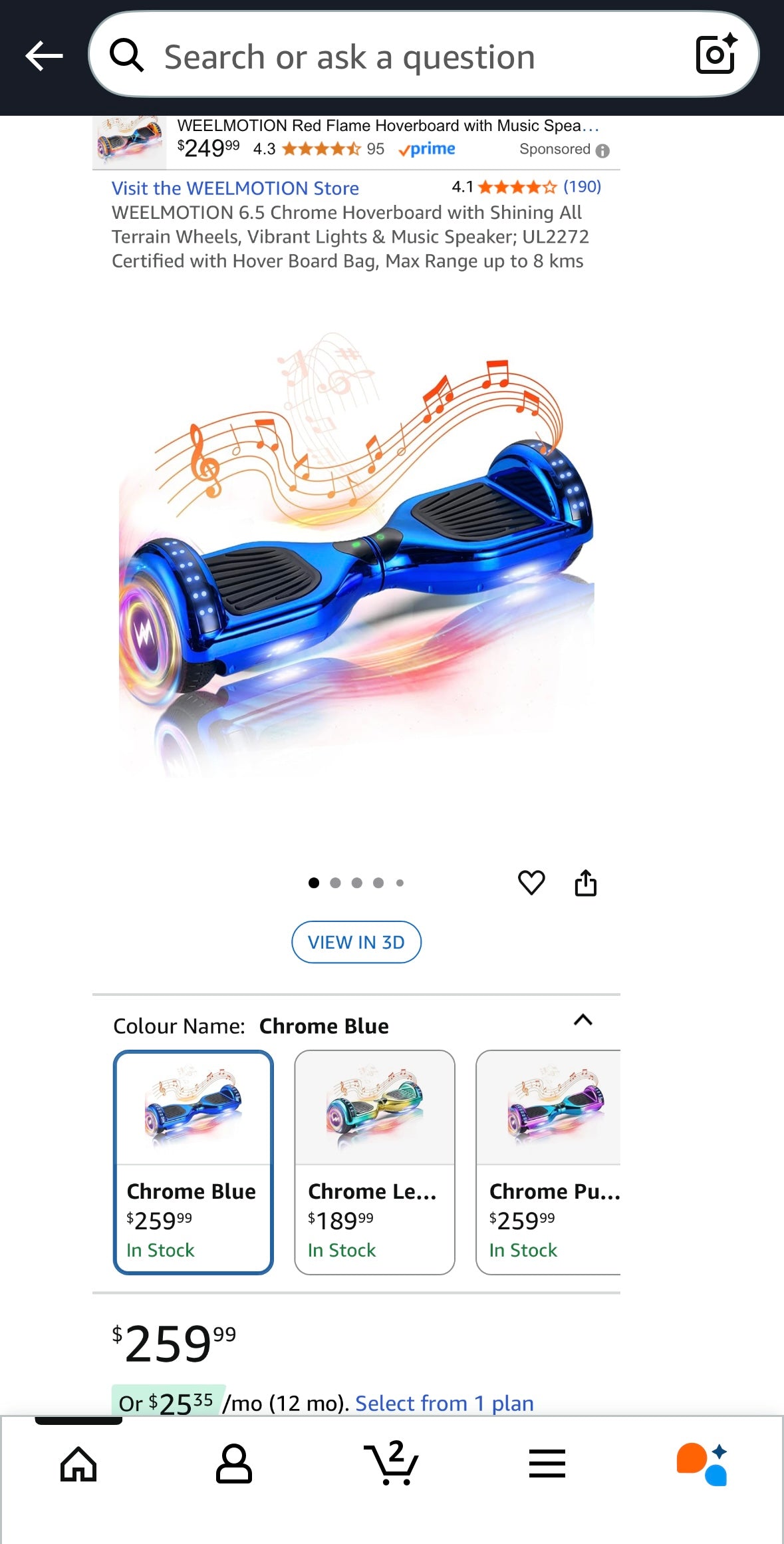Viewport: 784px width, 1544px height.
Task: Open the 190 customer ratings
Action: pyautogui.click(x=581, y=187)
